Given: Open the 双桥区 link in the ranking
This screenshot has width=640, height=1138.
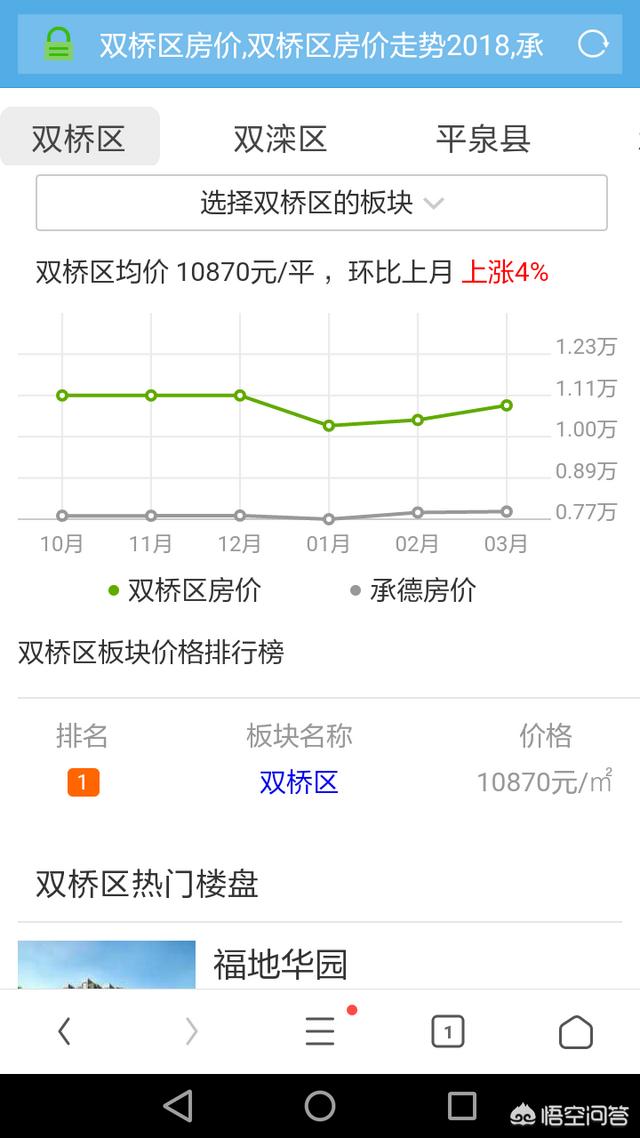Looking at the screenshot, I should pos(299,782).
